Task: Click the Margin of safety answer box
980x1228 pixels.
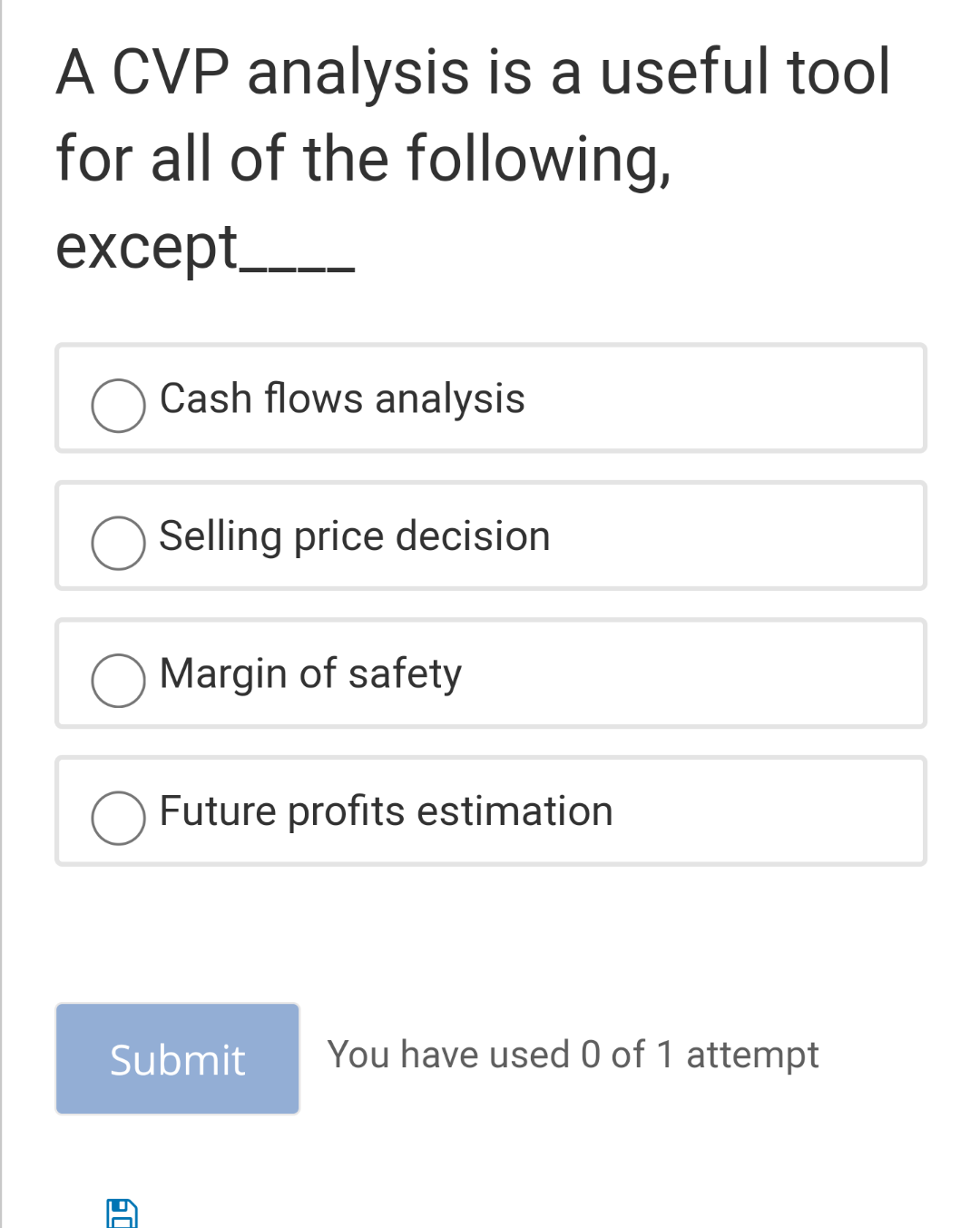Action: tap(490, 673)
